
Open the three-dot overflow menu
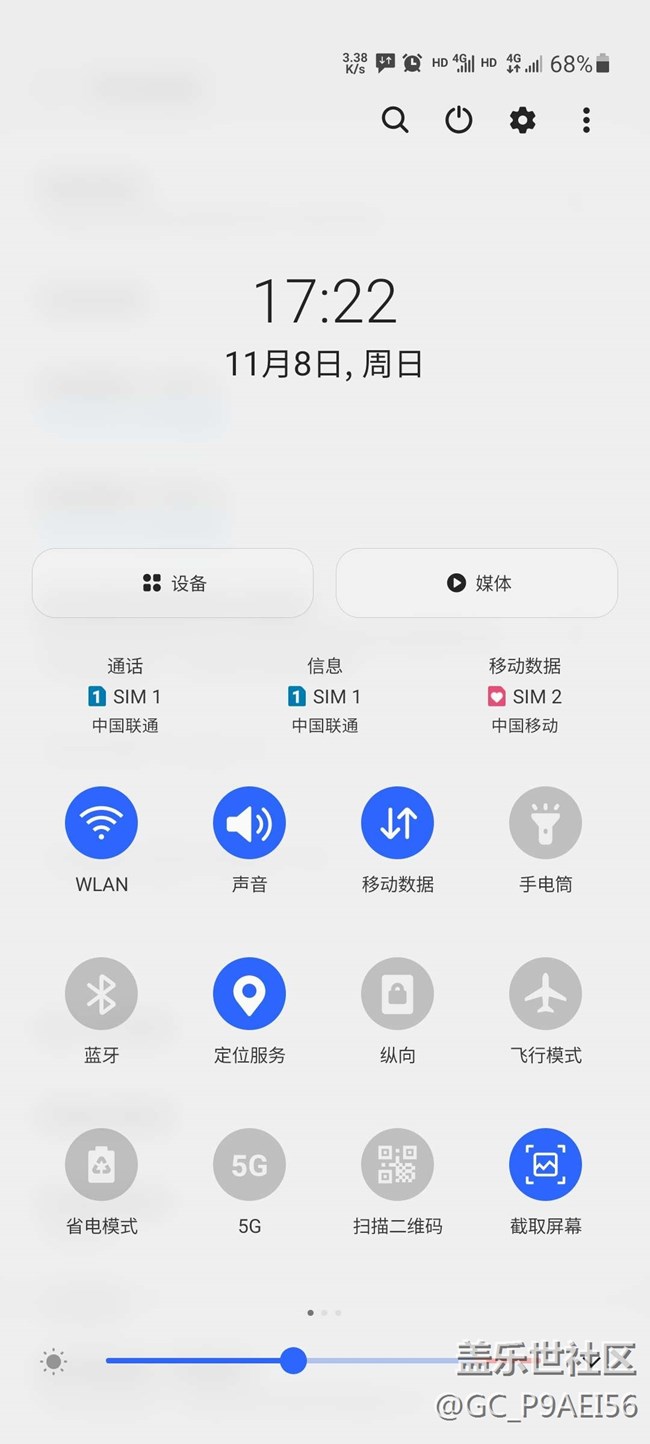586,121
